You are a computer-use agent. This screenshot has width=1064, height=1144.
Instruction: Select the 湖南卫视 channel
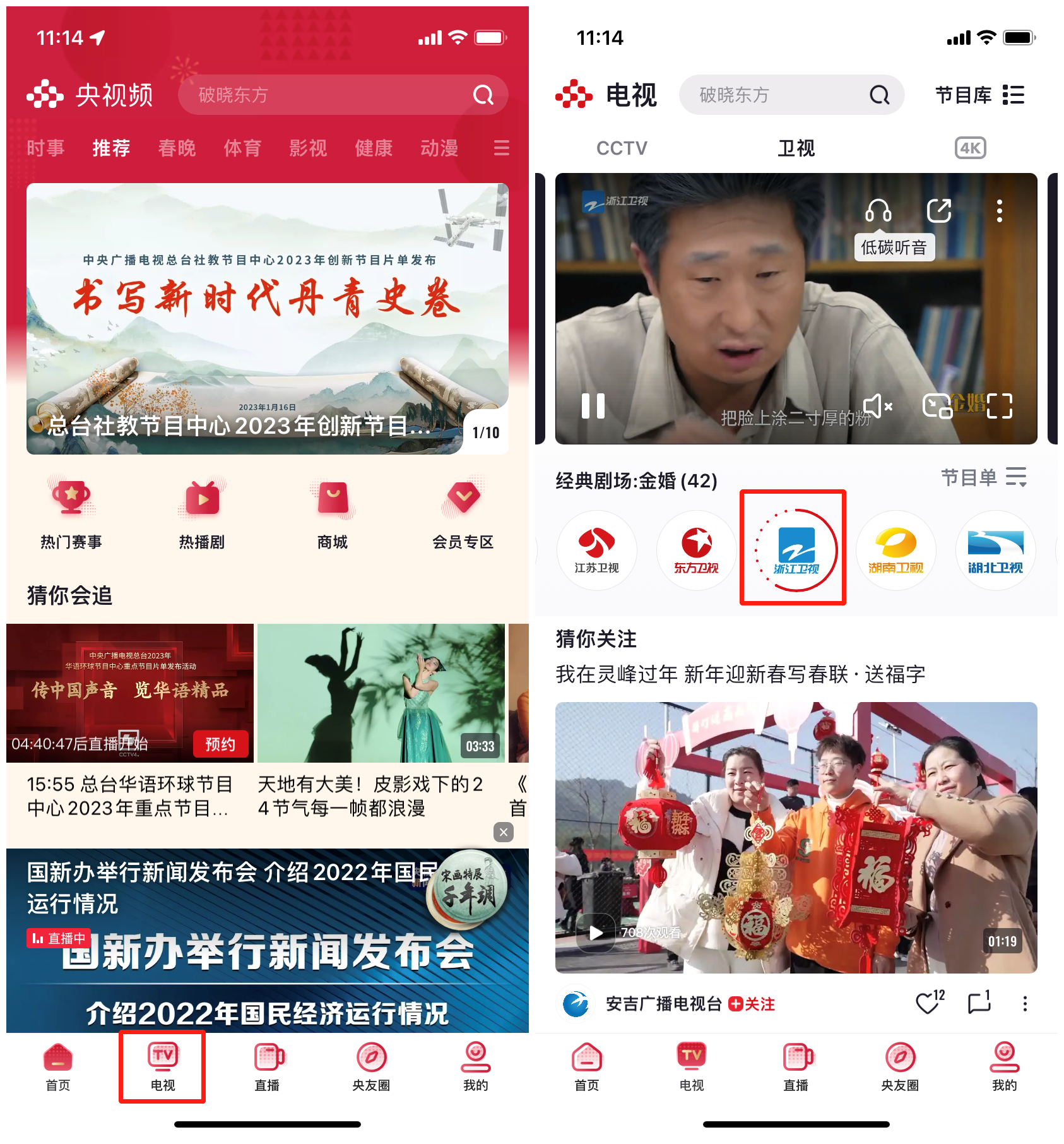pos(896,550)
